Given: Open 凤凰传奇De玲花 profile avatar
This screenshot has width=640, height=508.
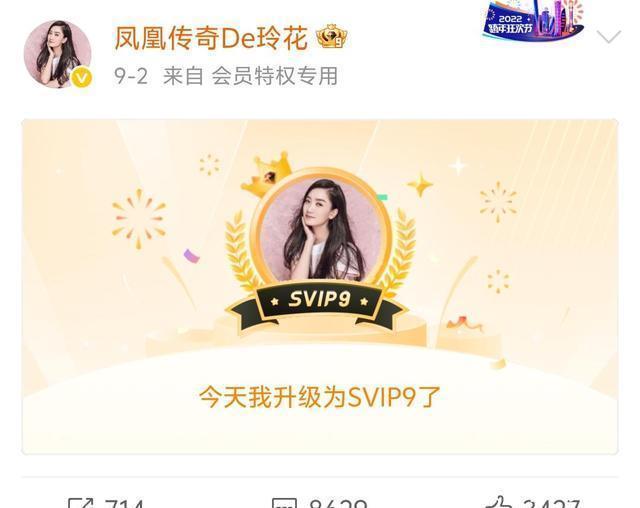Looking at the screenshot, I should [x=57, y=53].
